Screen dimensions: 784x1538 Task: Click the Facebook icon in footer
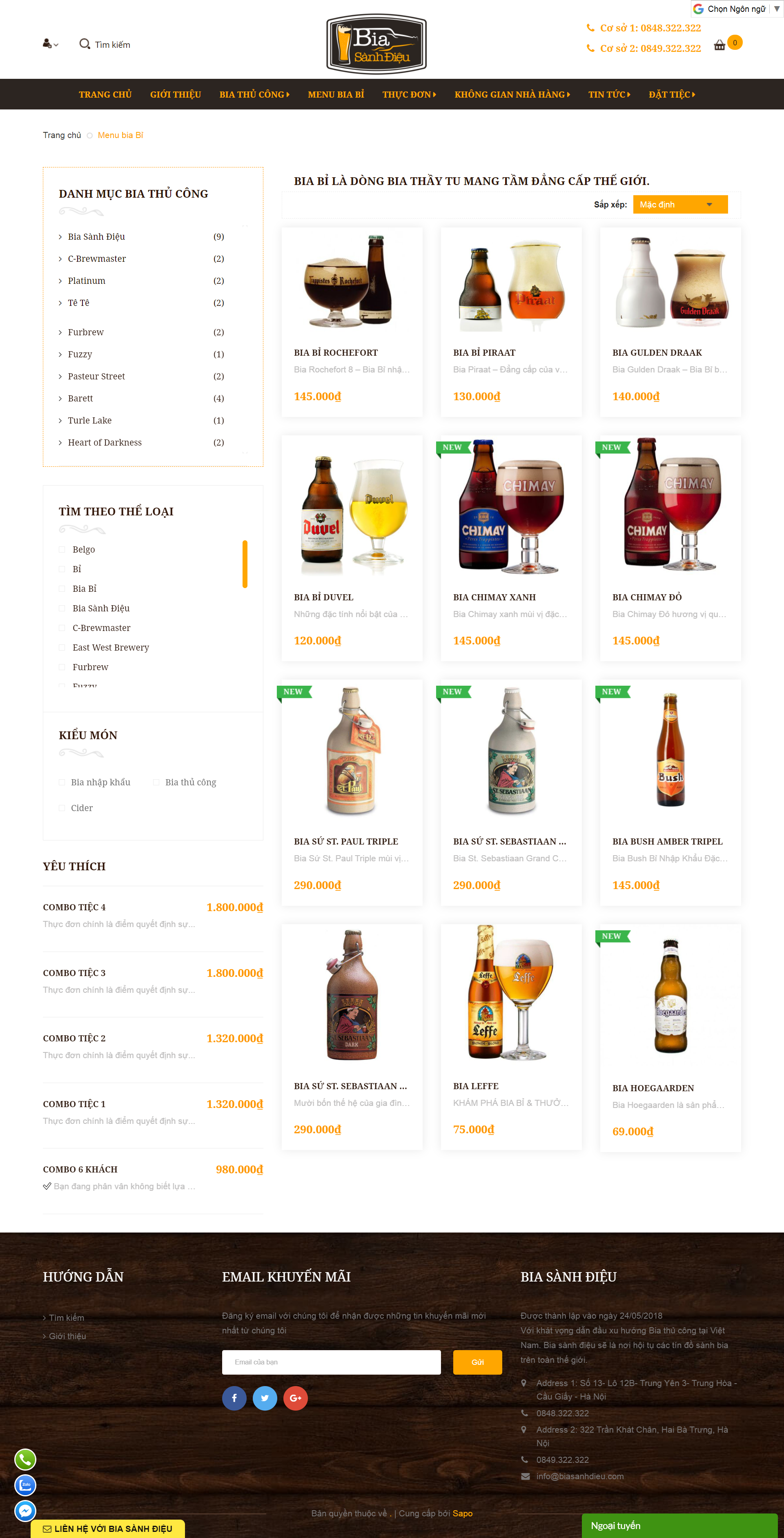click(235, 1398)
